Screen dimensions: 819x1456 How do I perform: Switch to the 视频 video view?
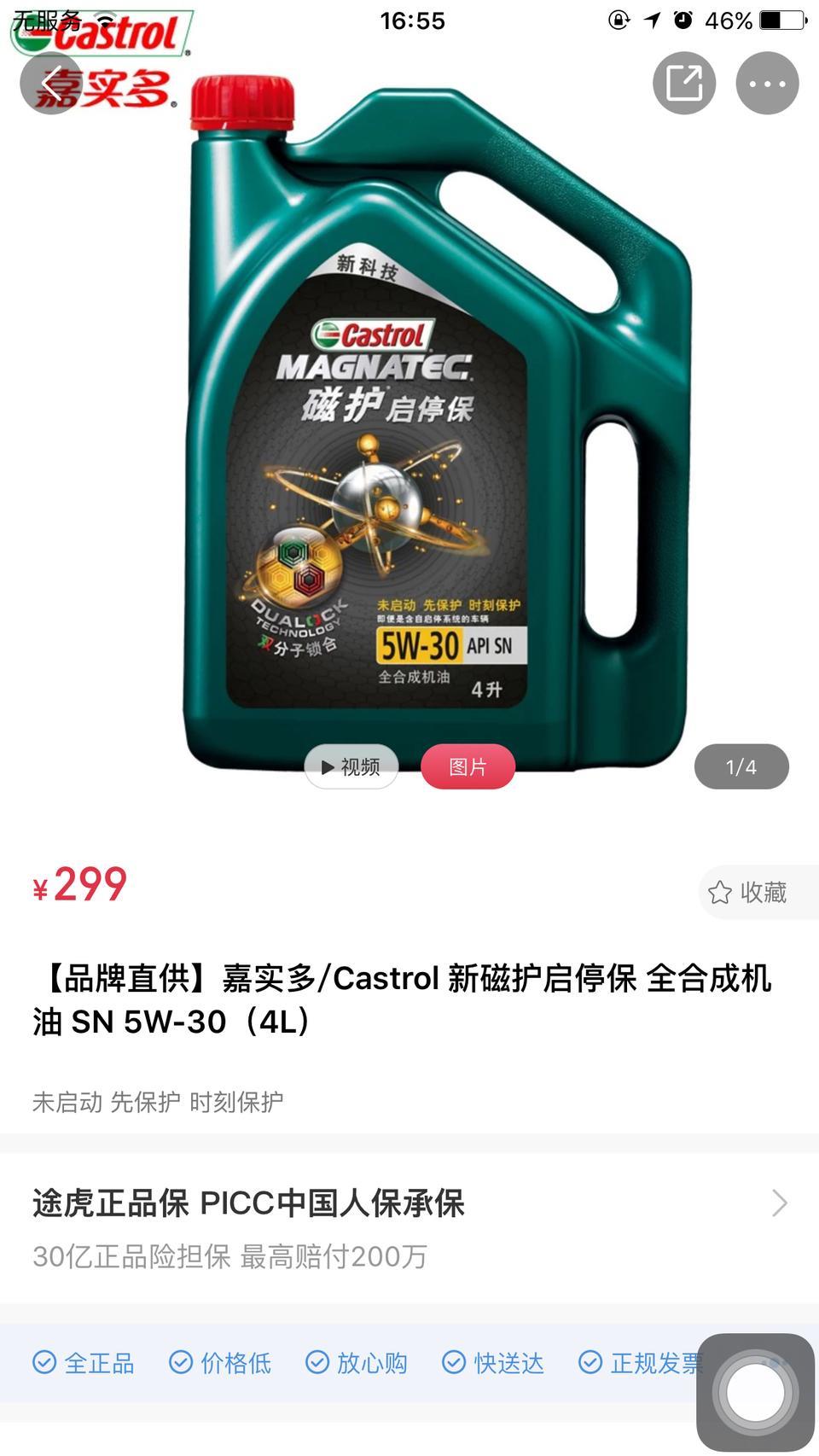[x=351, y=766]
